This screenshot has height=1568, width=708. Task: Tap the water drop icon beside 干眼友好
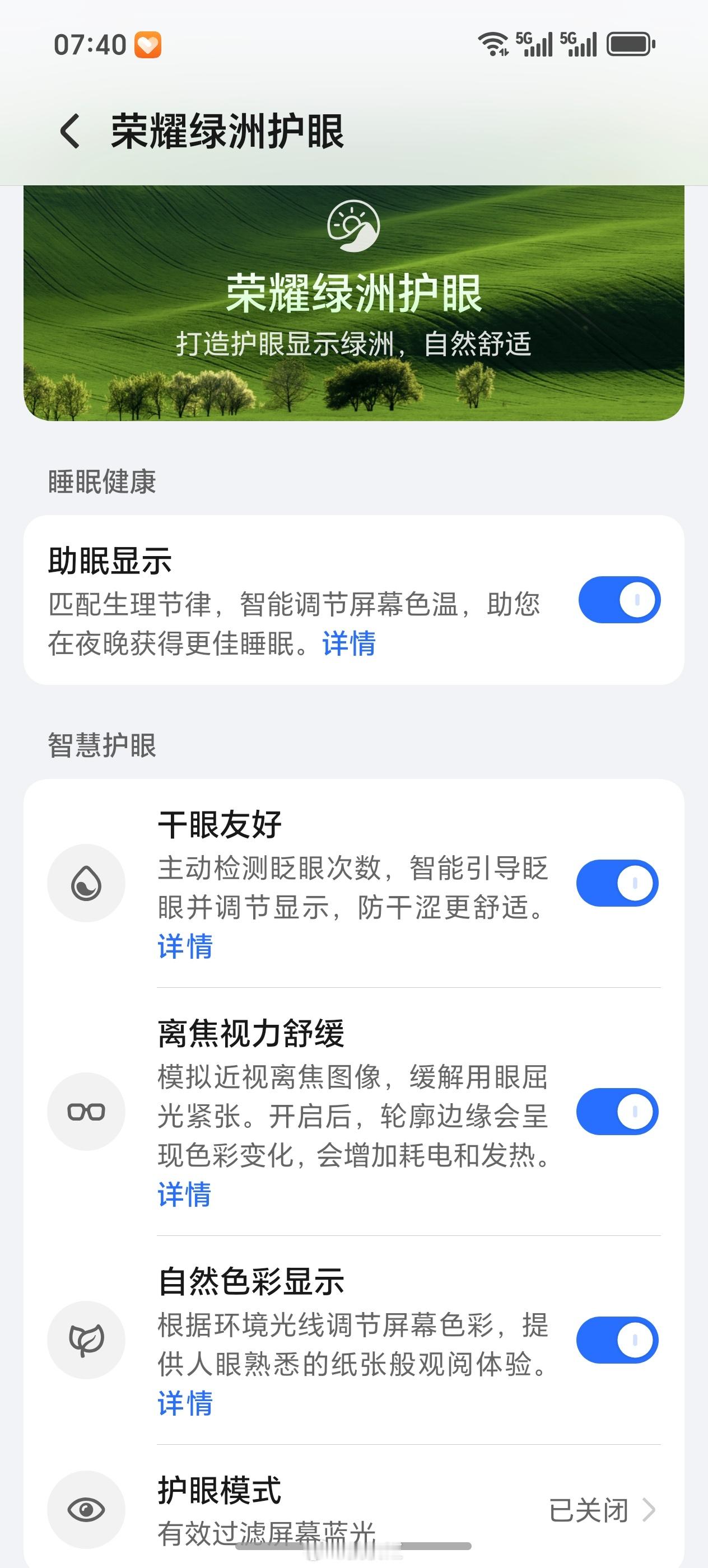[x=86, y=883]
